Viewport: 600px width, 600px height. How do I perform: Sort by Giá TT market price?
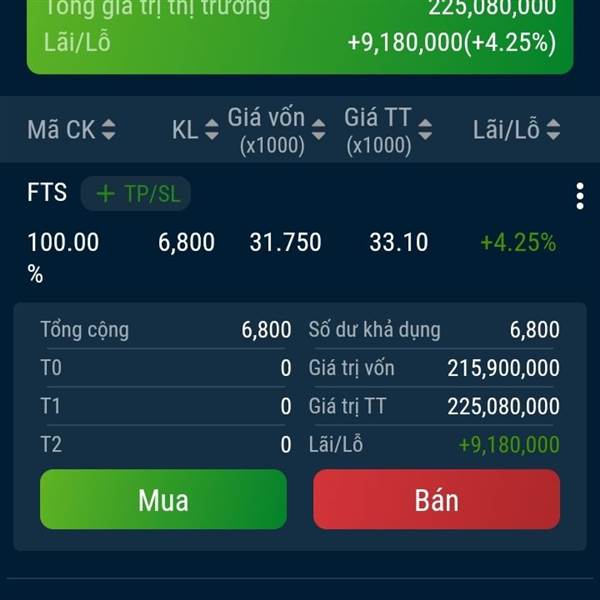388,130
